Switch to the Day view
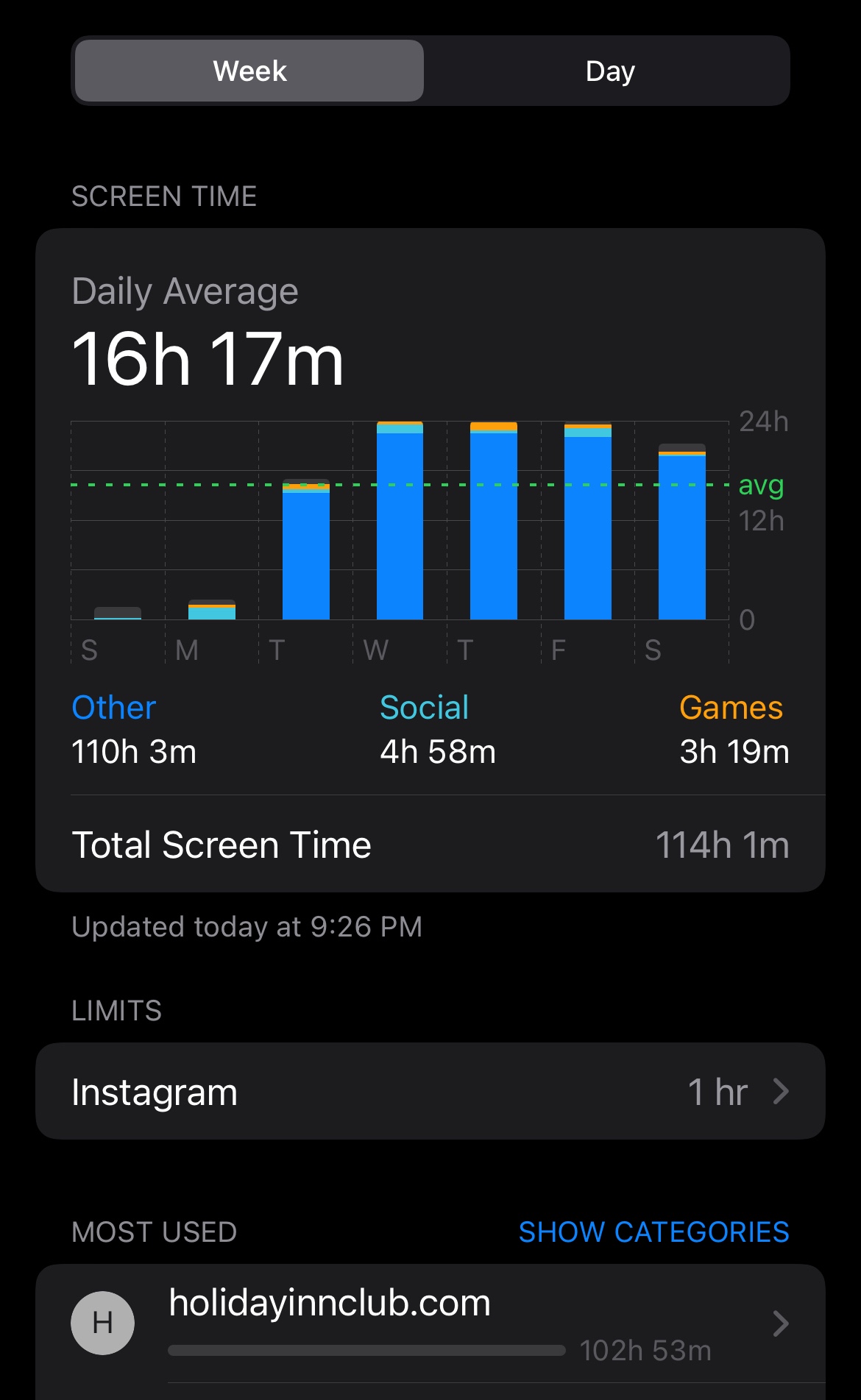This screenshot has height=1400, width=861. tap(609, 71)
